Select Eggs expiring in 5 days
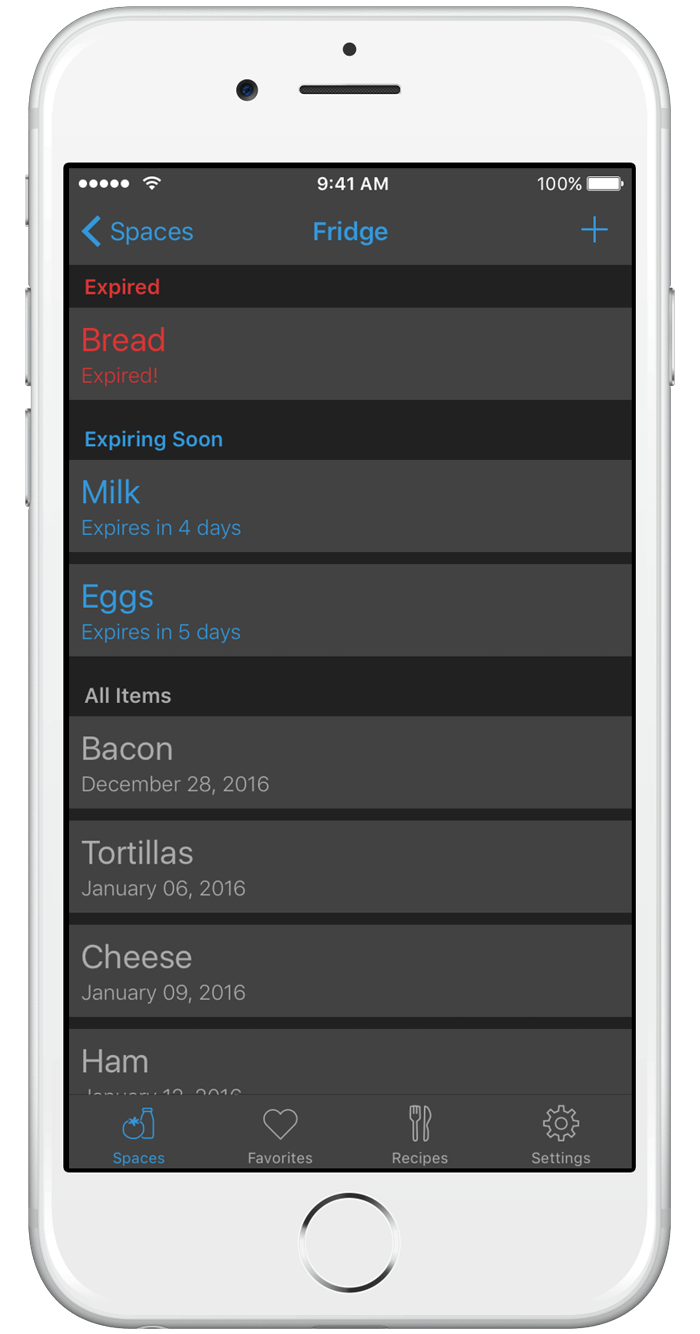This screenshot has width=700, height=1334. point(350,610)
